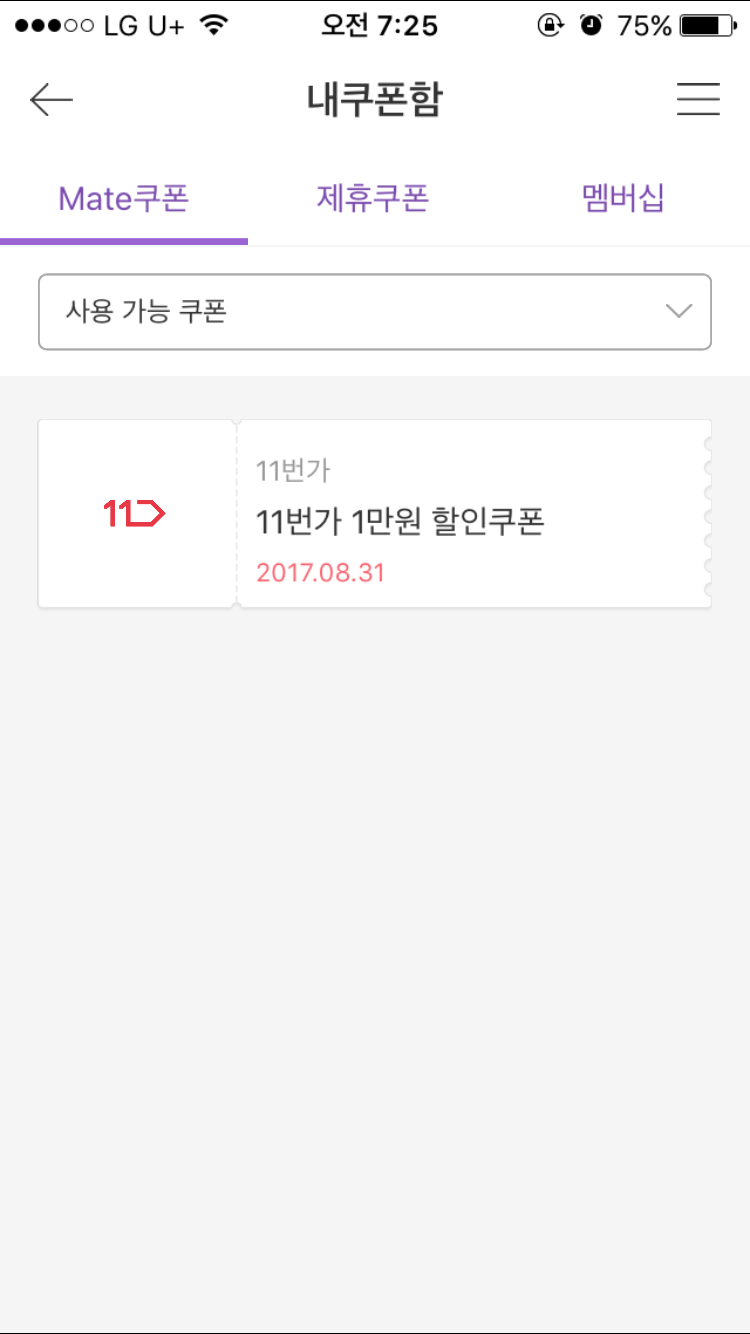
Task: Open the hamburger menu
Action: click(698, 99)
